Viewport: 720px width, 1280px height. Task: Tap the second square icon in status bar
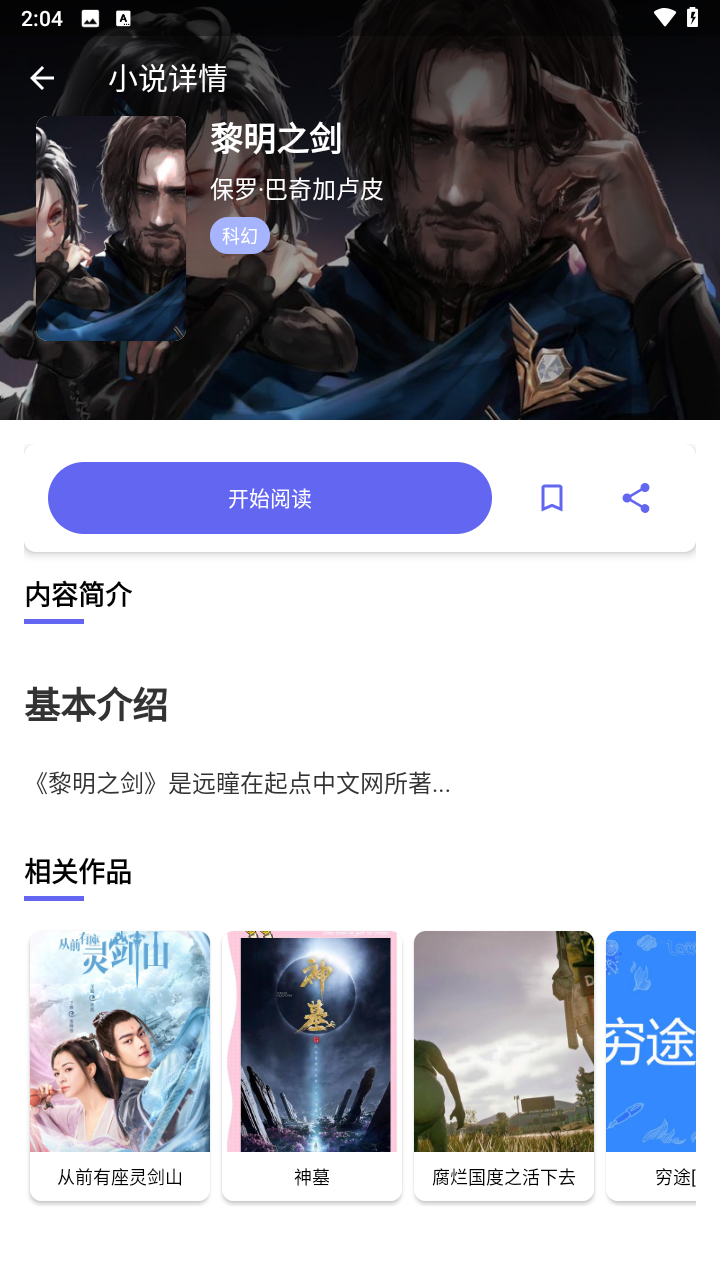124,17
